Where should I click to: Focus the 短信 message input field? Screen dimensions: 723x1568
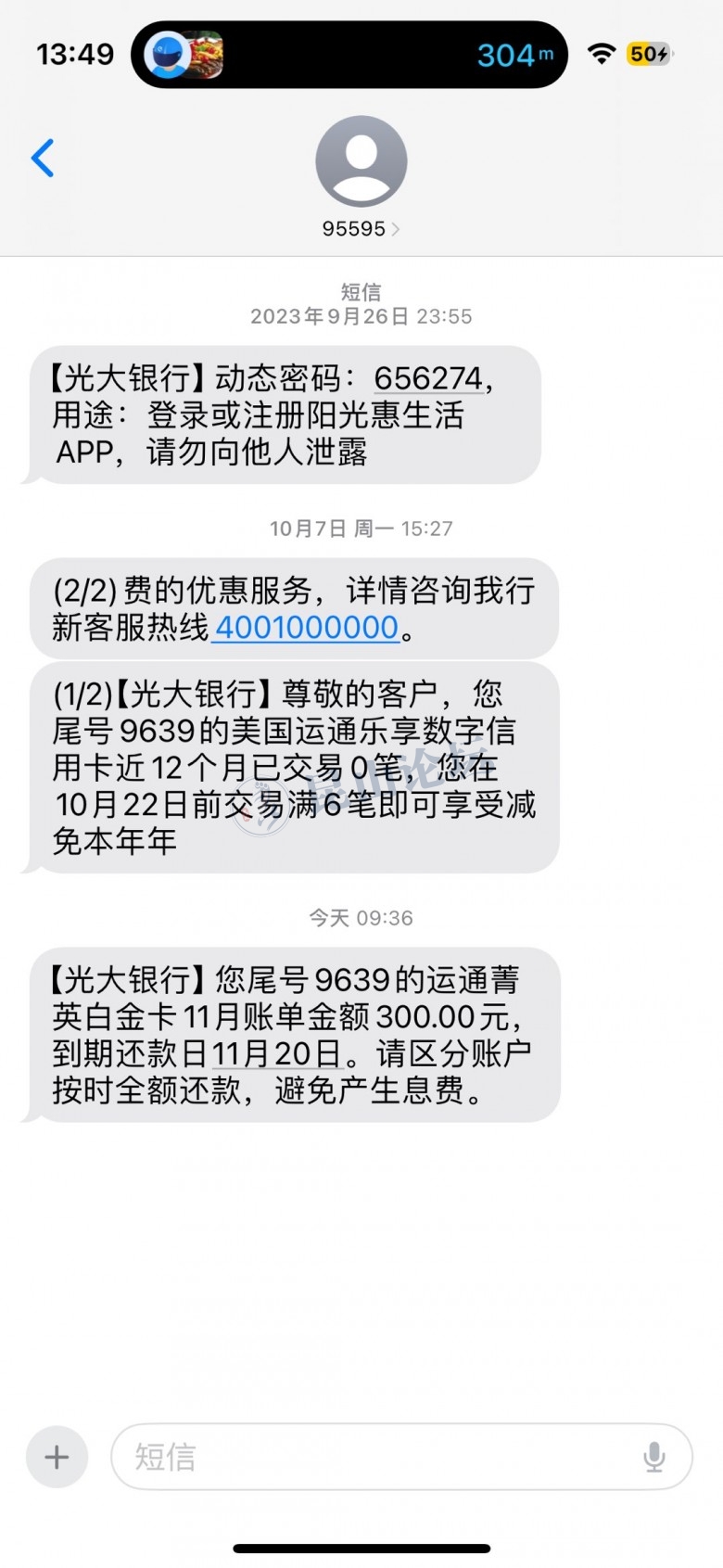point(371,1457)
